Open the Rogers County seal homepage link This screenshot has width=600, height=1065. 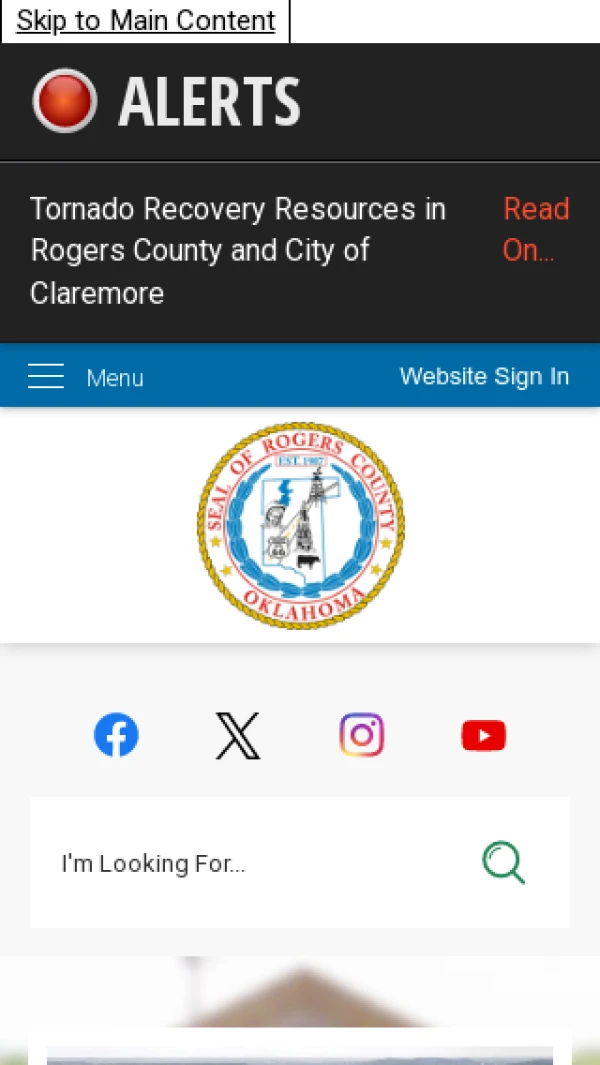click(x=300, y=525)
